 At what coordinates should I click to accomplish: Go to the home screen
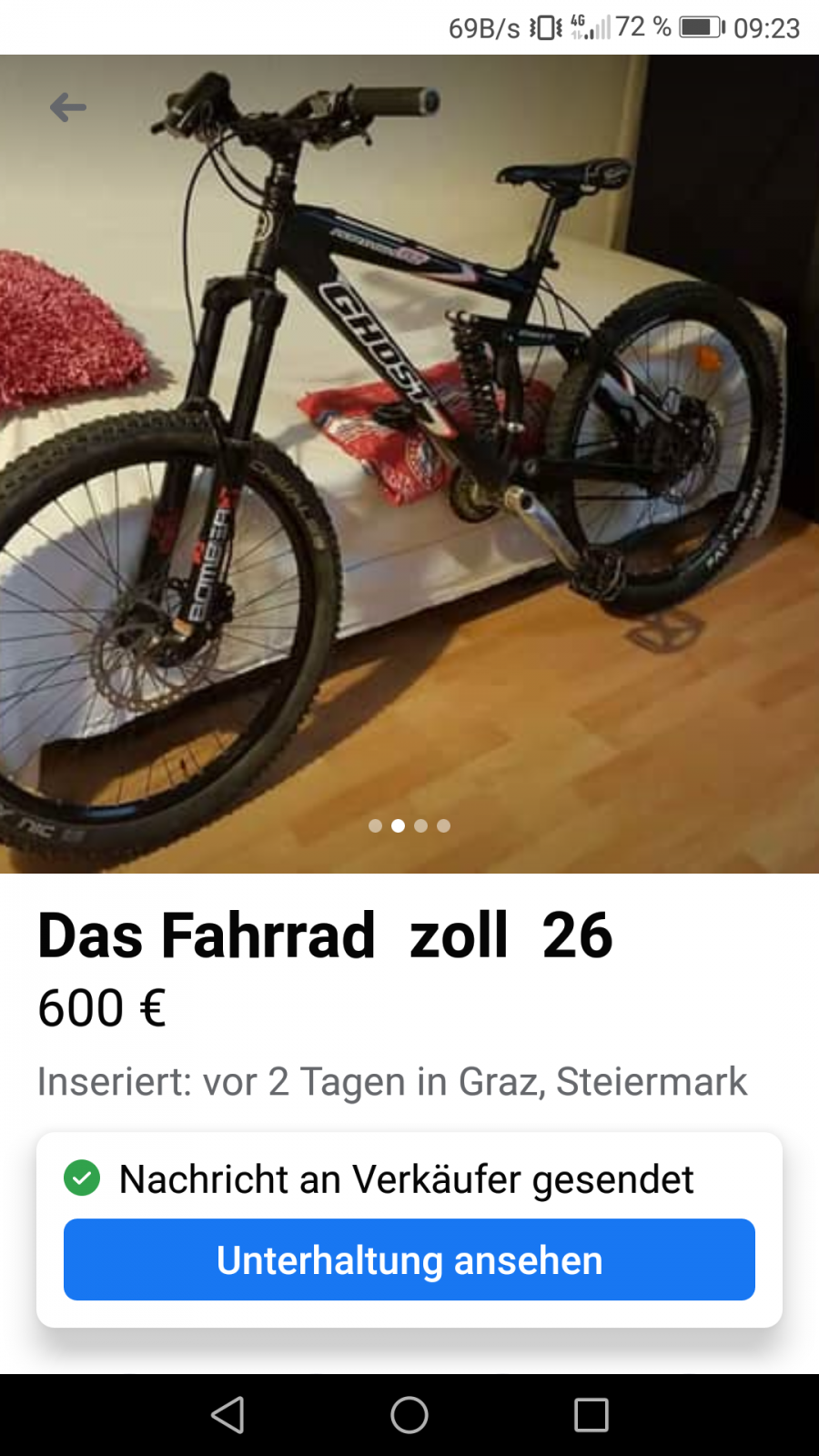tap(409, 1415)
